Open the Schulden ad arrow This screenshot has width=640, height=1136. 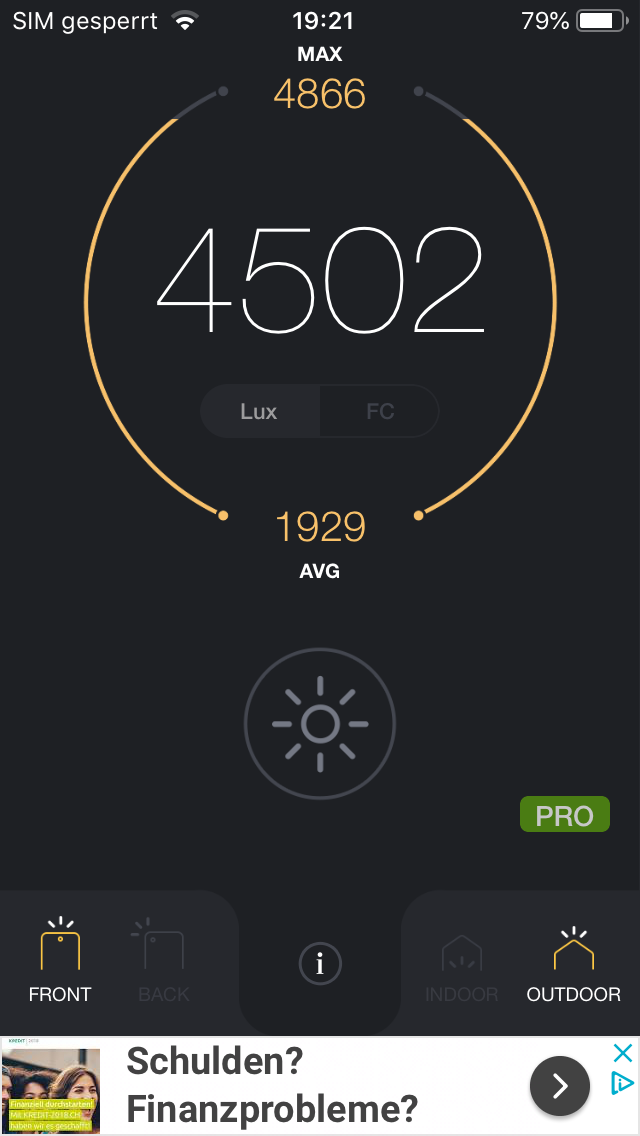(x=559, y=1085)
